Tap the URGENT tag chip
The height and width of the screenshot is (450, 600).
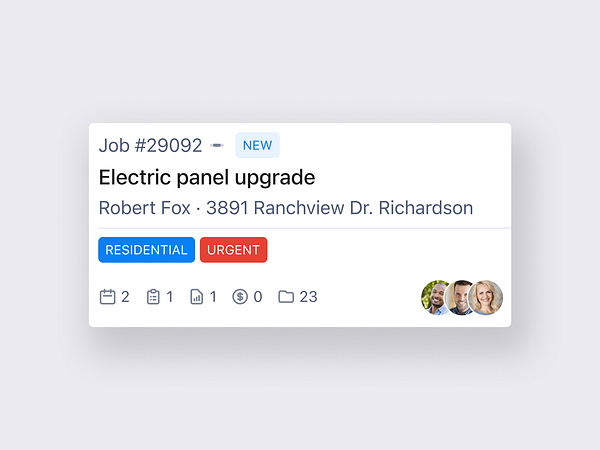(233, 250)
